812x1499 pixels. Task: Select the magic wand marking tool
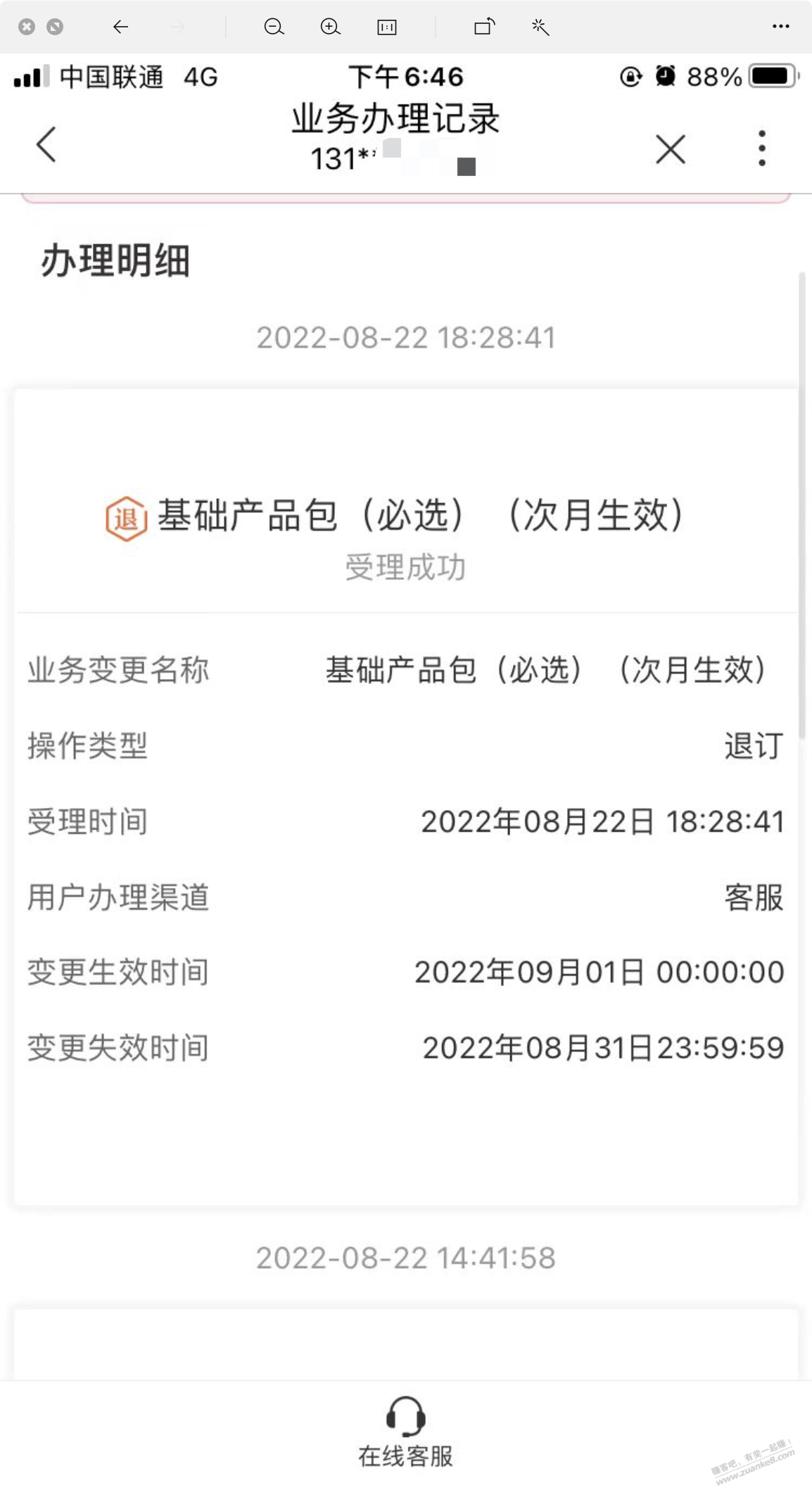(x=538, y=27)
